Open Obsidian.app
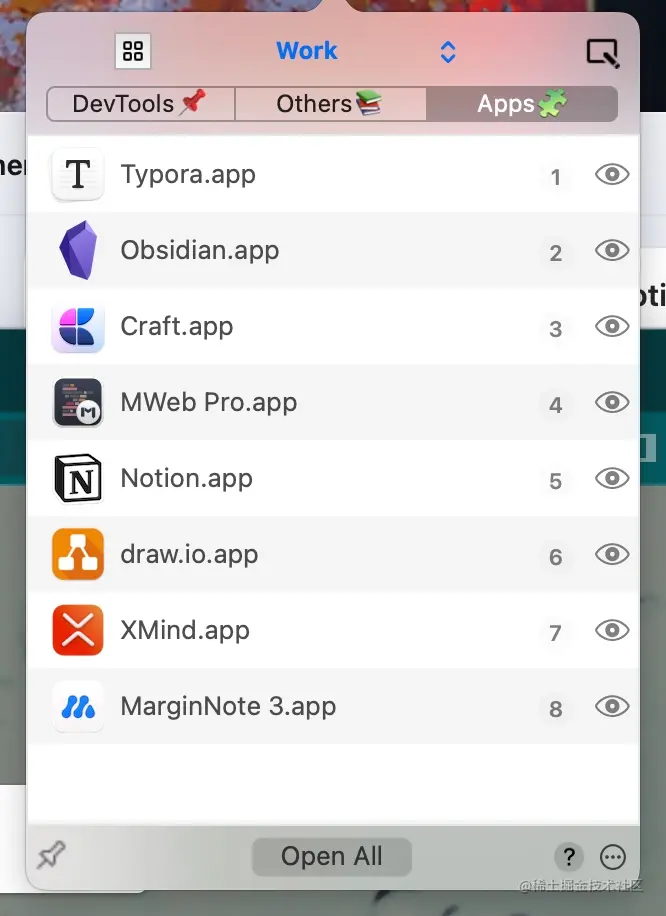 [x=199, y=251]
